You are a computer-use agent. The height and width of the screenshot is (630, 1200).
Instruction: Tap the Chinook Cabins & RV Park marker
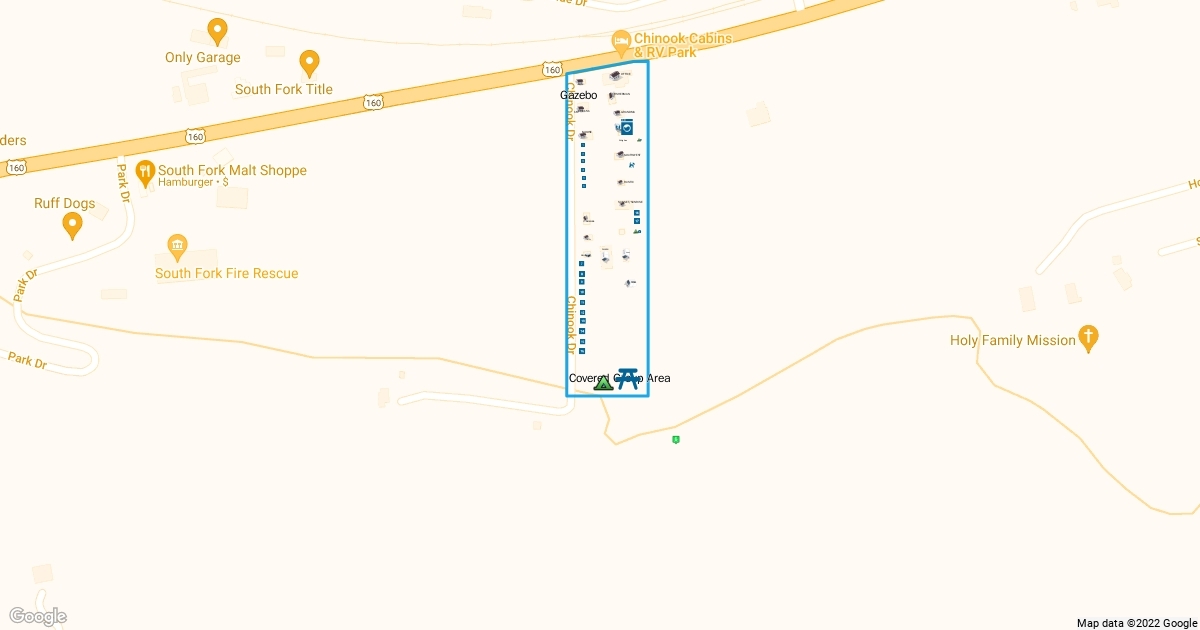point(620,41)
